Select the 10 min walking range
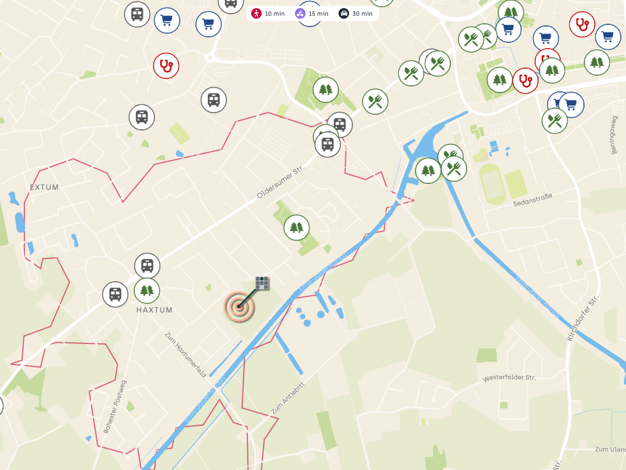Screen dimensions: 626x470 268,14
